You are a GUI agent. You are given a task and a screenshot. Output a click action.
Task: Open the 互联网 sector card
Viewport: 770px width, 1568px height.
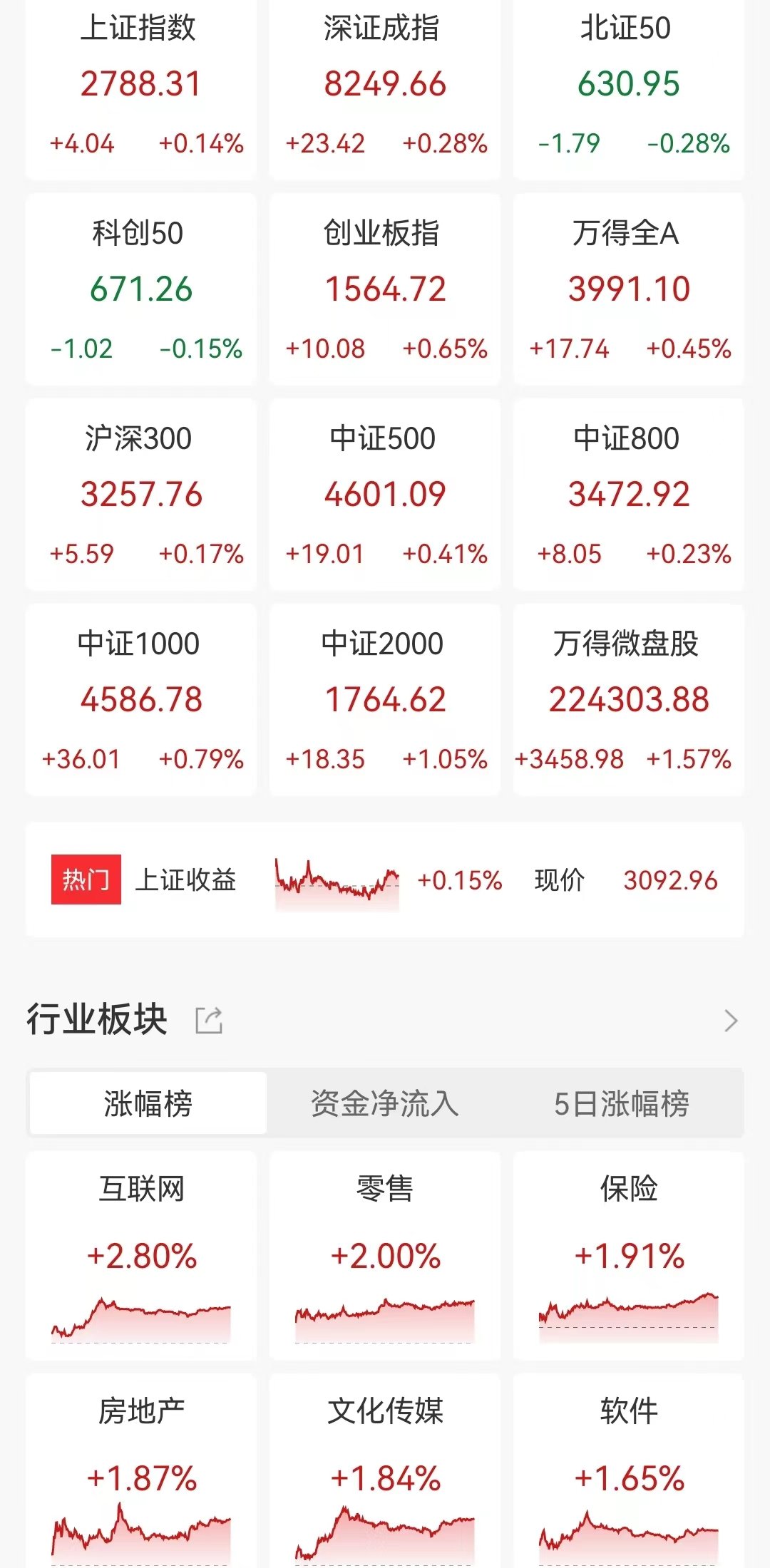tap(141, 1256)
